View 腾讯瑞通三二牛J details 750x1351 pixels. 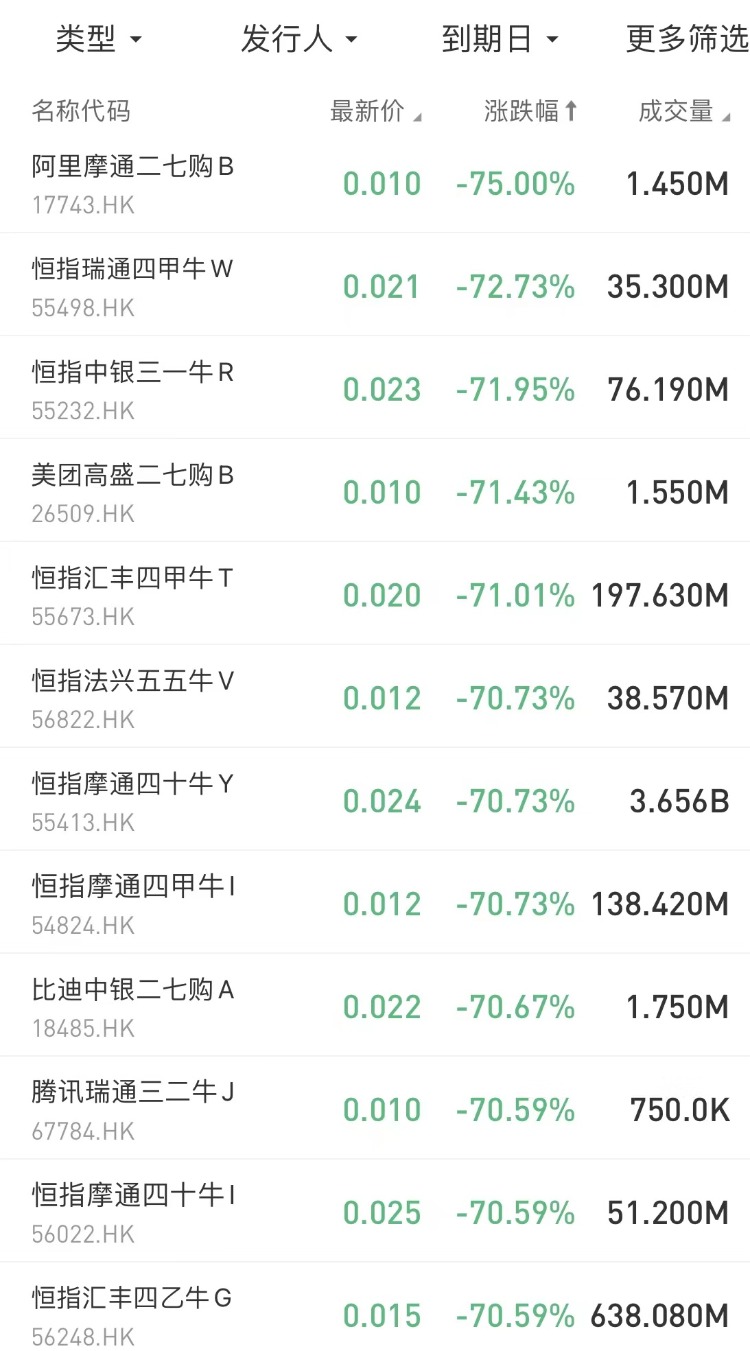[x=132, y=1110]
